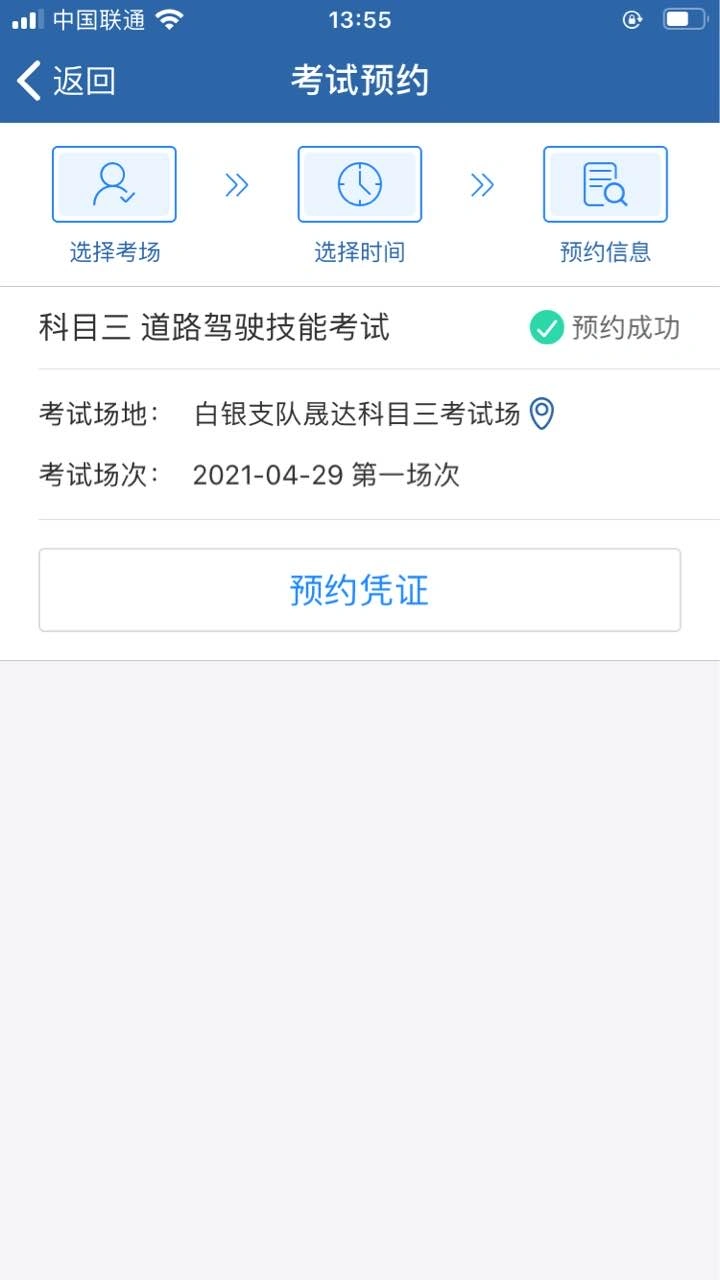The width and height of the screenshot is (720, 1280).
Task: Go back using the 返回 arrow
Action: pos(66,81)
